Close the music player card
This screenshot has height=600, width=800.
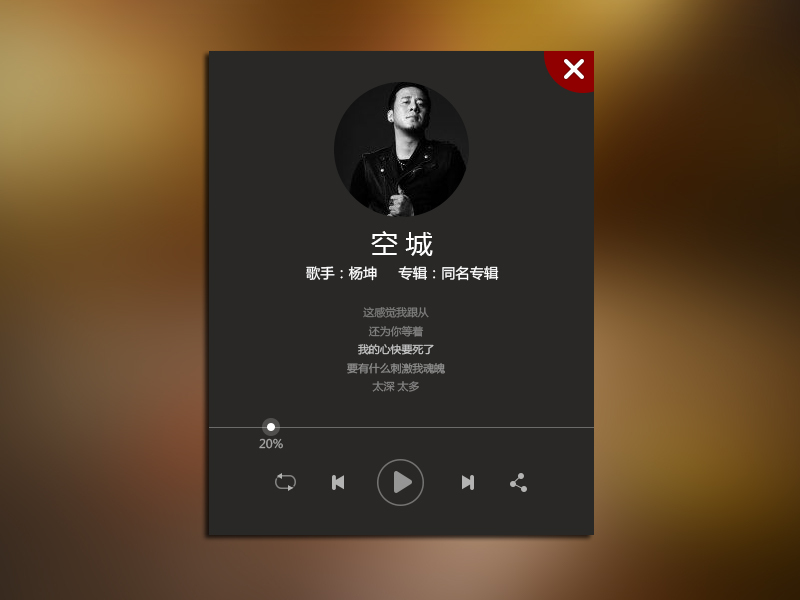(x=573, y=69)
